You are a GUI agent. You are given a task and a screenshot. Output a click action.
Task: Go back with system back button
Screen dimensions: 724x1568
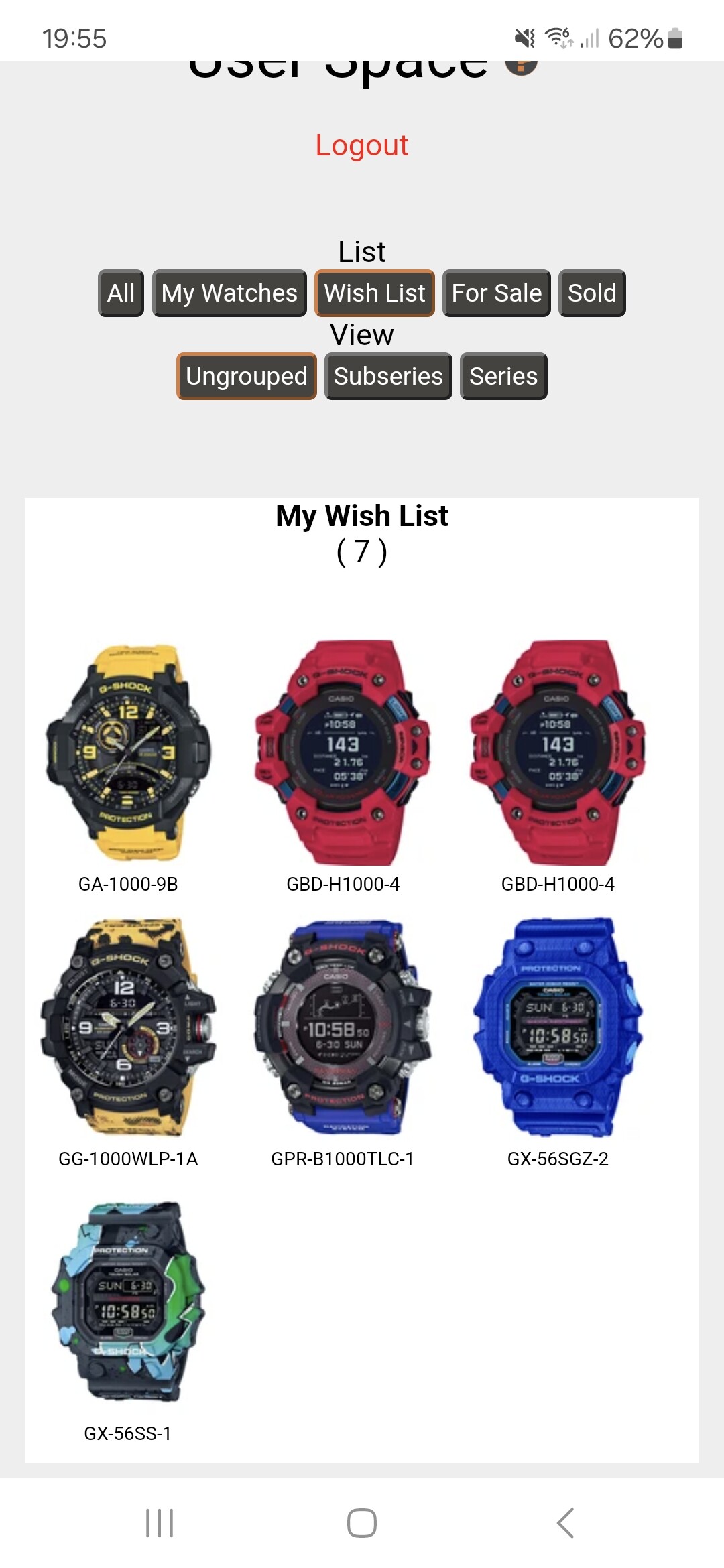coord(565,1523)
